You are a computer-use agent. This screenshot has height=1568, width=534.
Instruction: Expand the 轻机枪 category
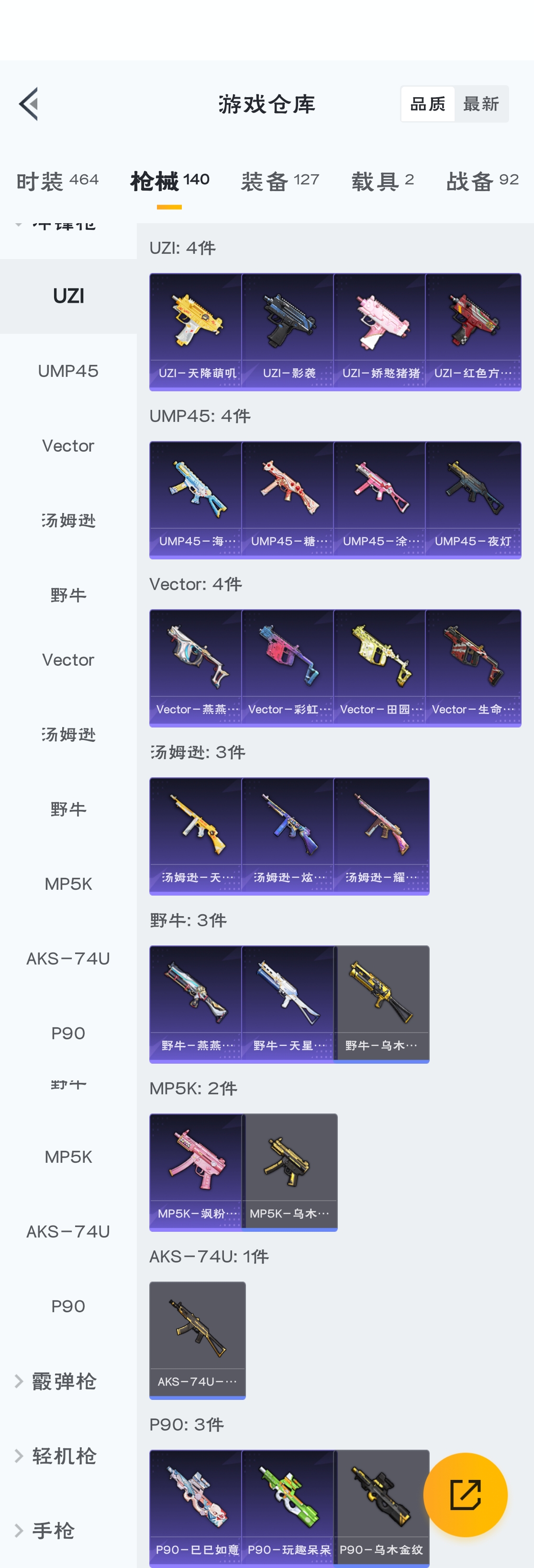tap(63, 1456)
